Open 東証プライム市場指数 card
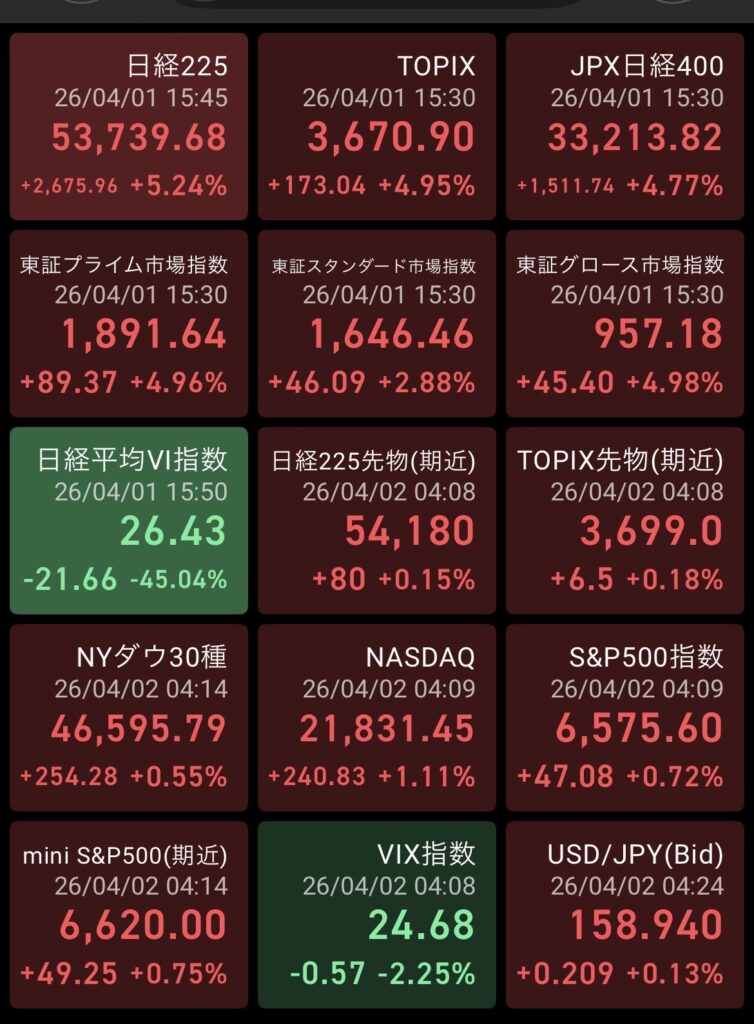This screenshot has height=1024, width=754. pos(129,323)
